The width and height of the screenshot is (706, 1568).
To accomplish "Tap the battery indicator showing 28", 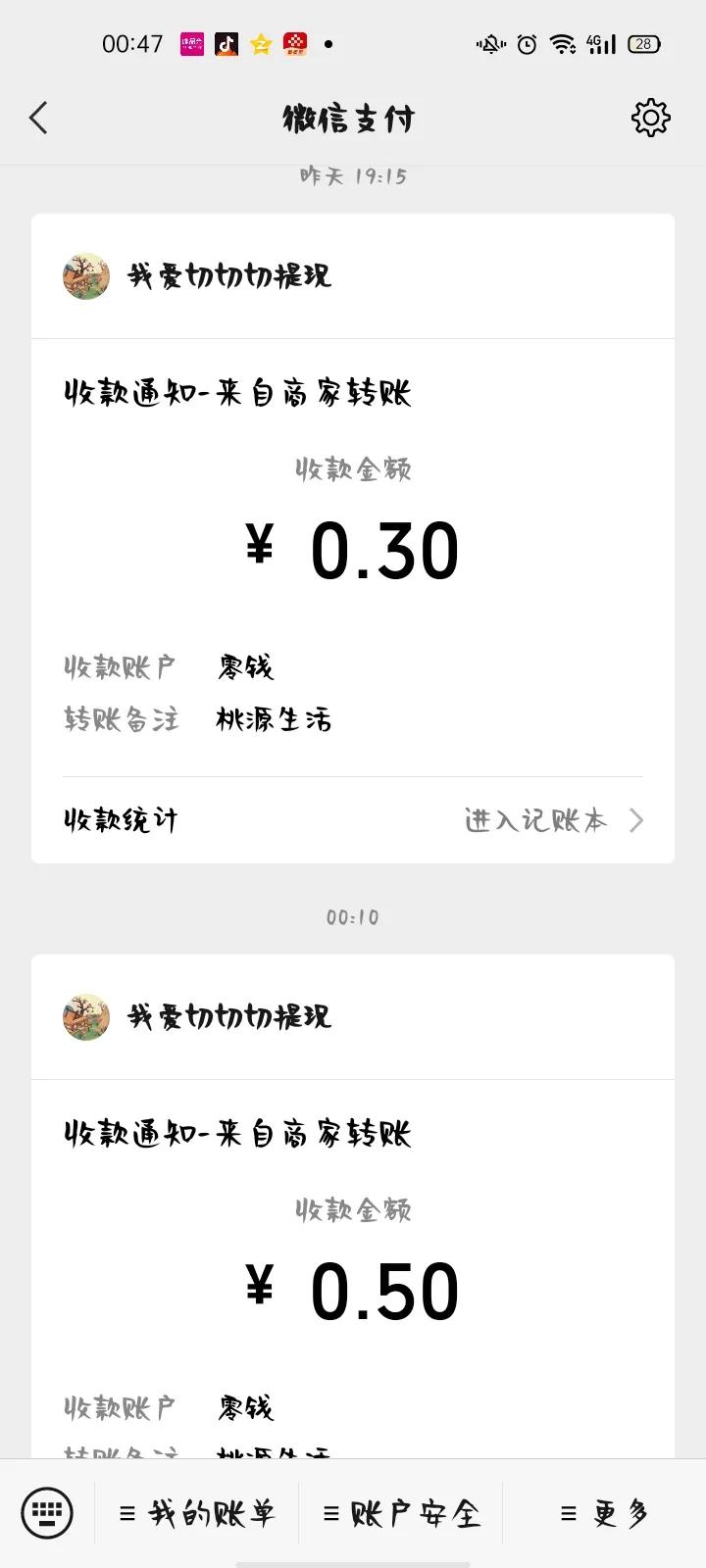I will coord(643,43).
